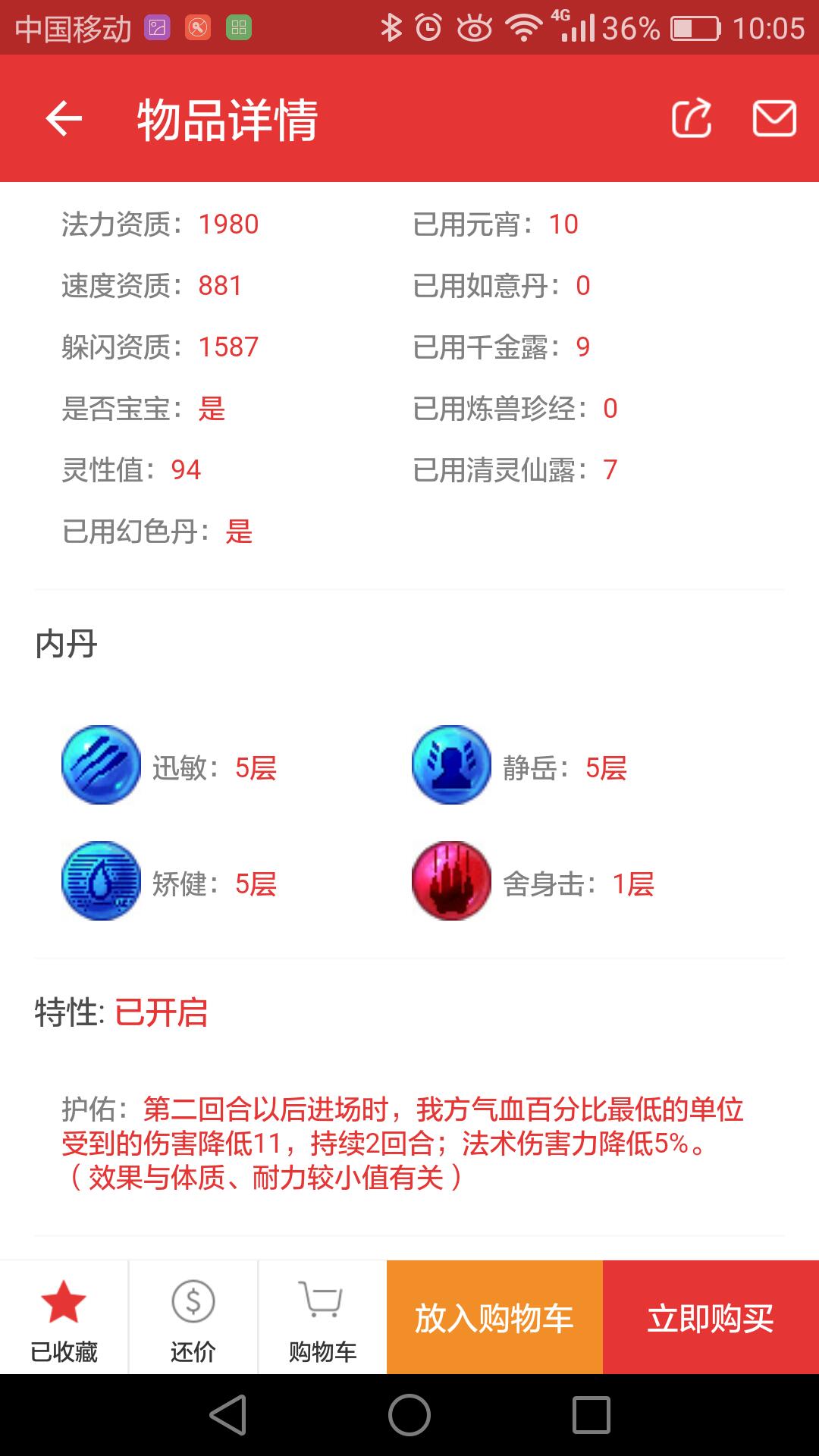
Task: Go back from 物品详情 page
Action: coord(64,119)
